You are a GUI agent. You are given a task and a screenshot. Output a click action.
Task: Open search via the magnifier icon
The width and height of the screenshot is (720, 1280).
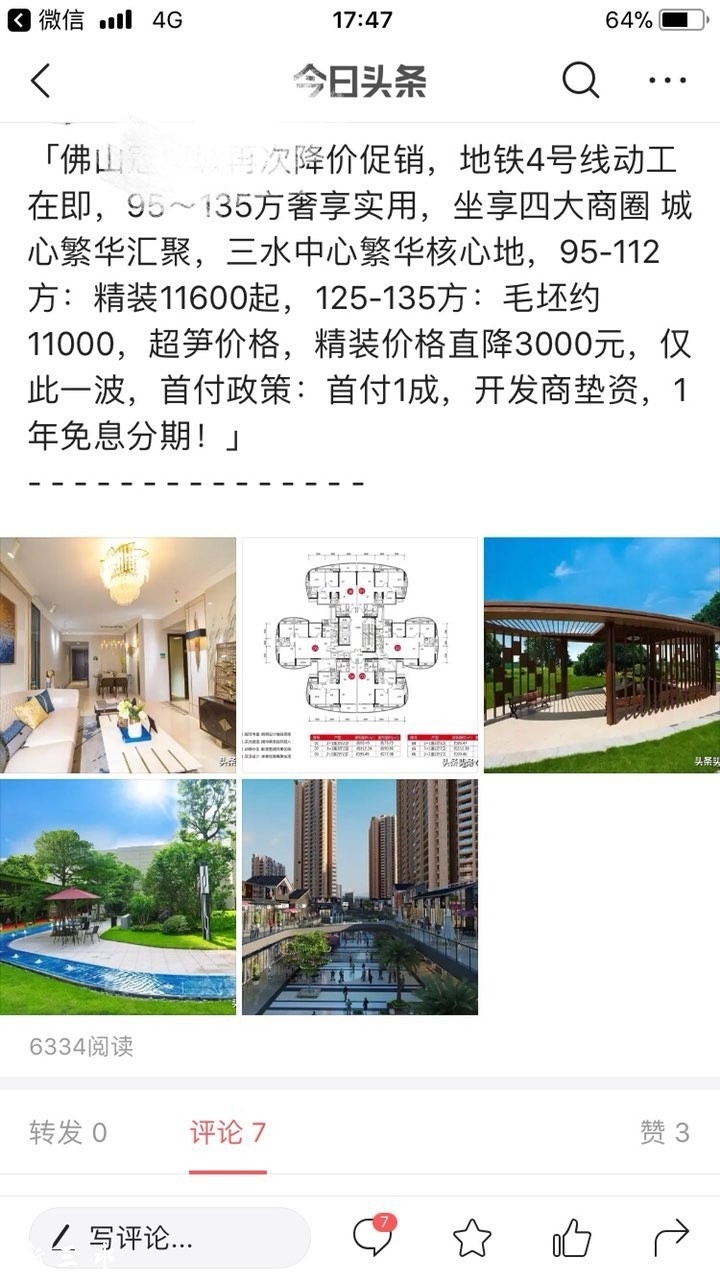(580, 80)
